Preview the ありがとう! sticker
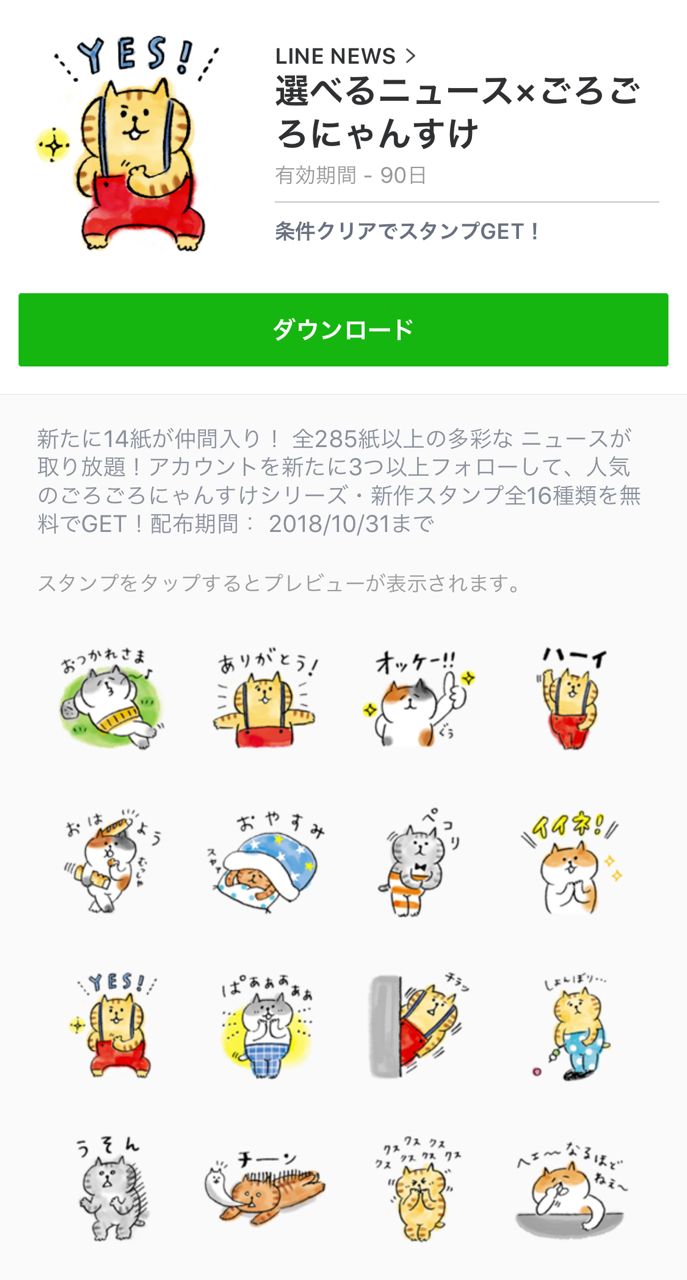The image size is (687, 1280). (266, 698)
